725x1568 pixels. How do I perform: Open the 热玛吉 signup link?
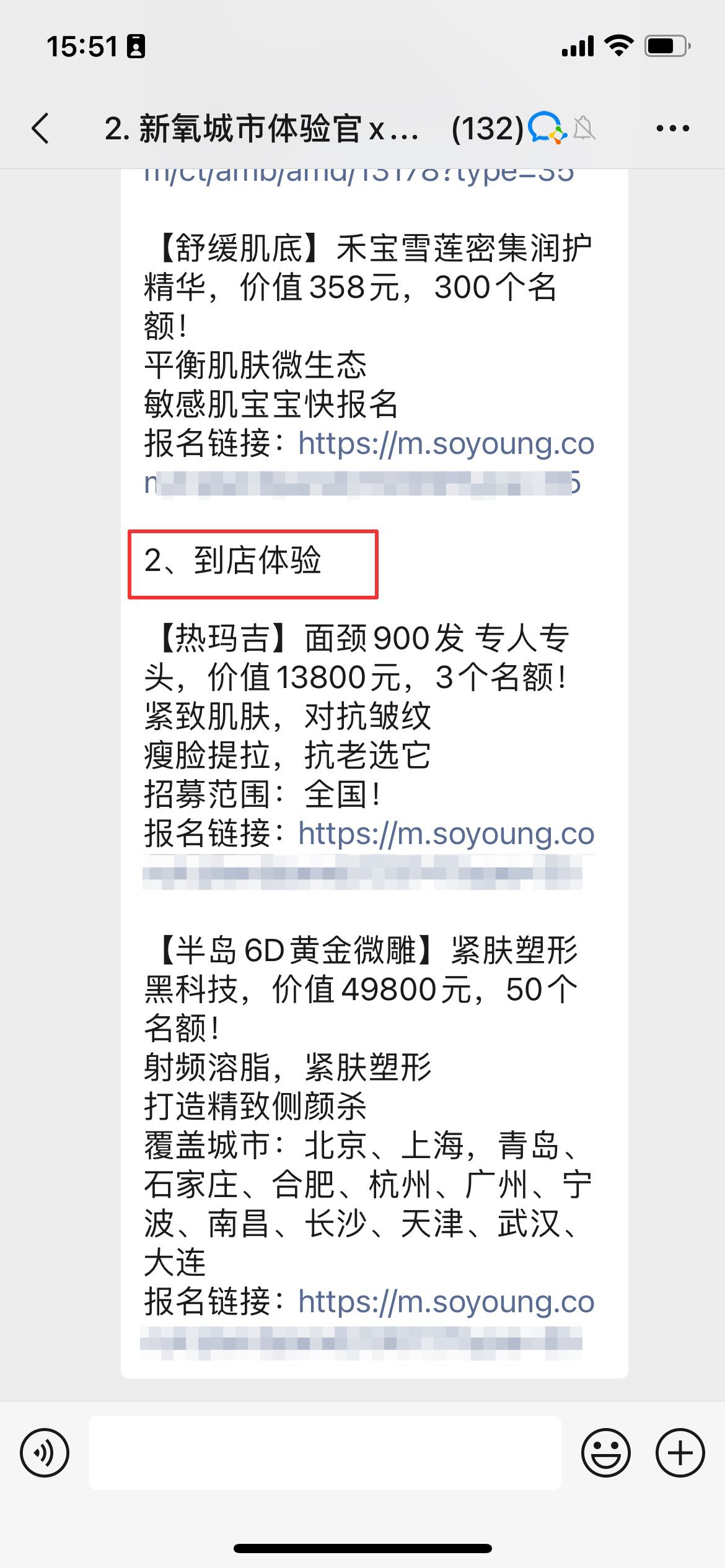445,834
